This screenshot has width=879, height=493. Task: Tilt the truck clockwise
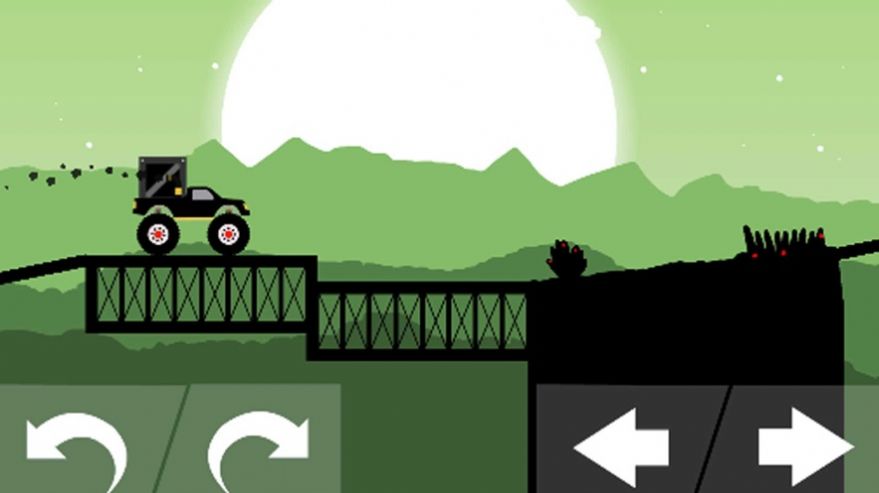258,444
